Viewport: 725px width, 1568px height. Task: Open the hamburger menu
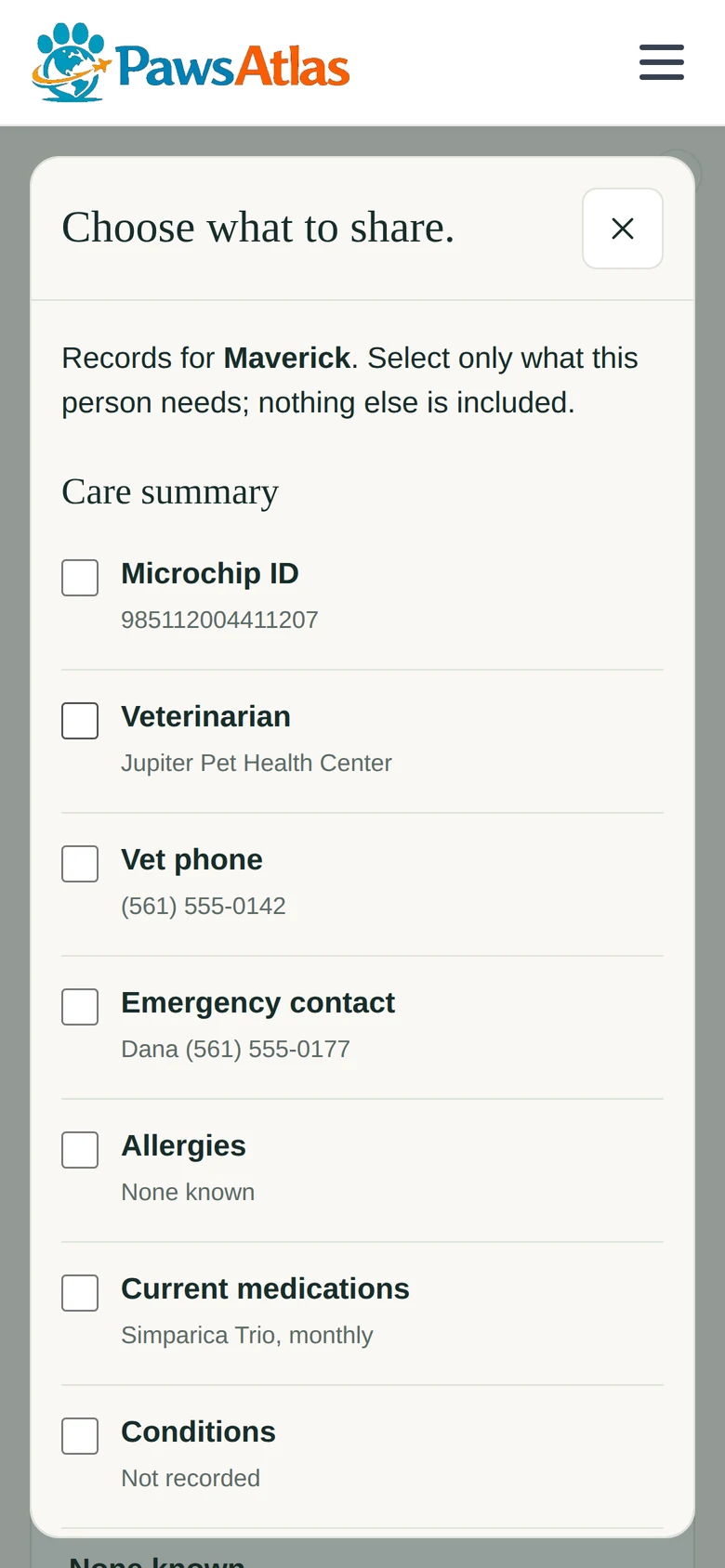coord(662,62)
